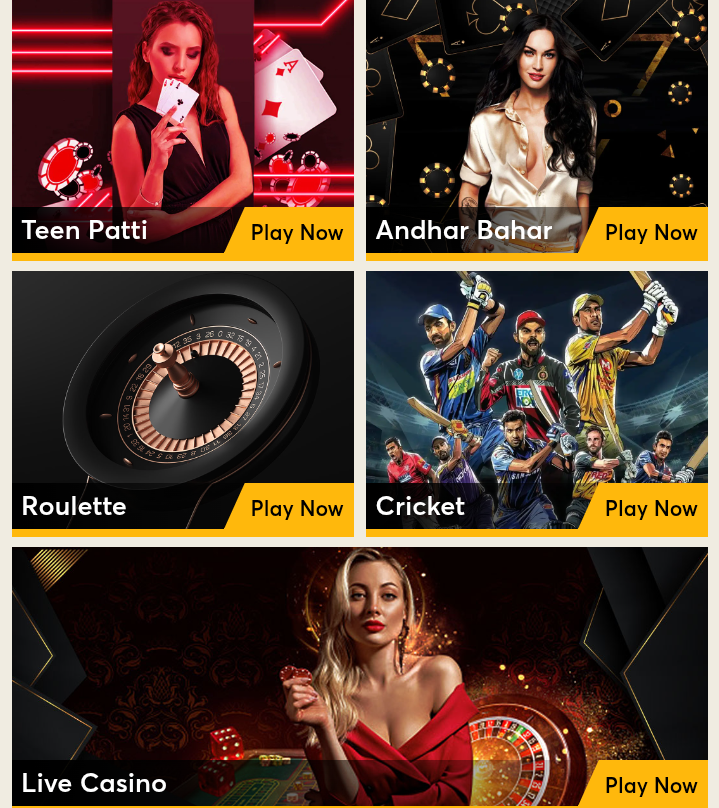Open the Cricket betting tile
This screenshot has width=719, height=808.
click(x=536, y=385)
